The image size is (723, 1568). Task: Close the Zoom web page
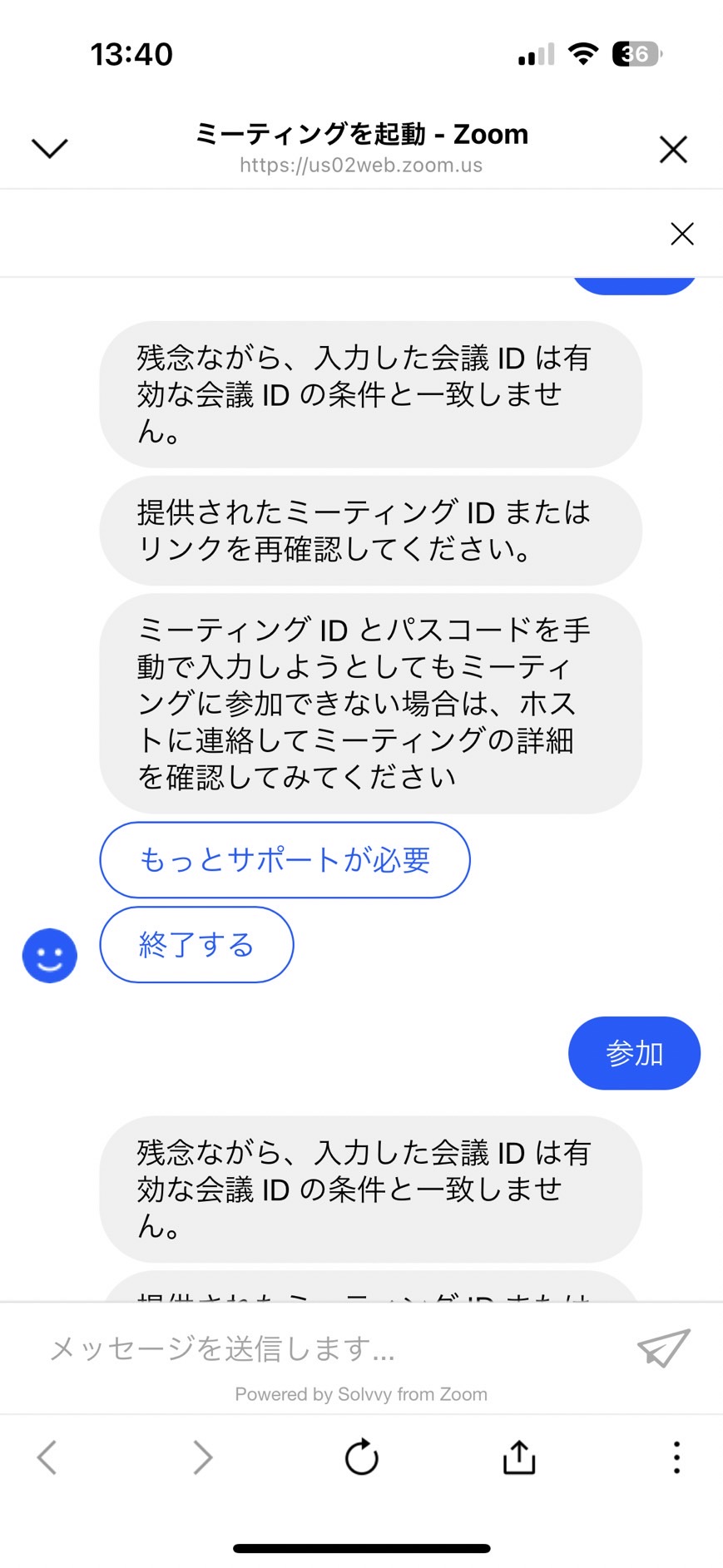pos(673,150)
